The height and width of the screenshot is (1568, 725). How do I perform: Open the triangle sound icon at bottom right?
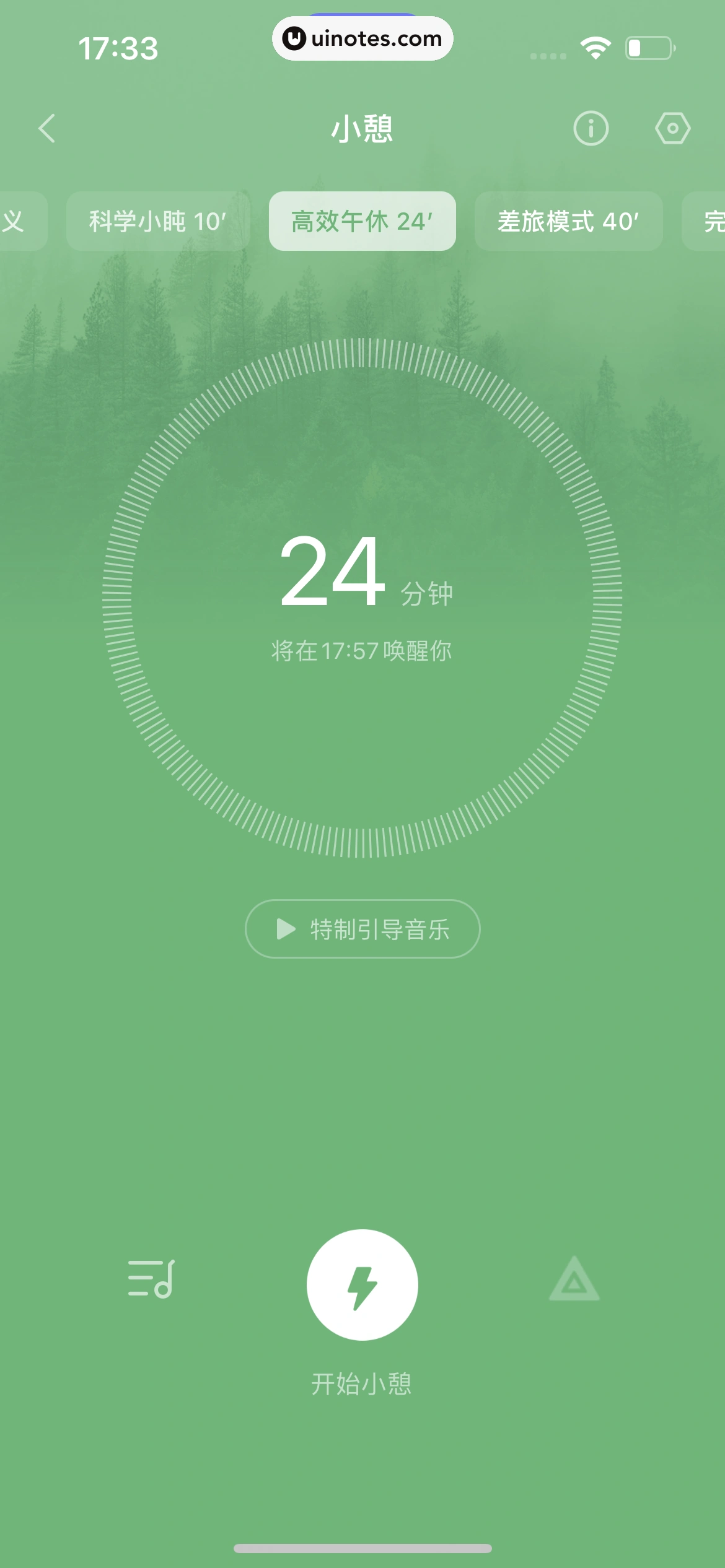(574, 1284)
